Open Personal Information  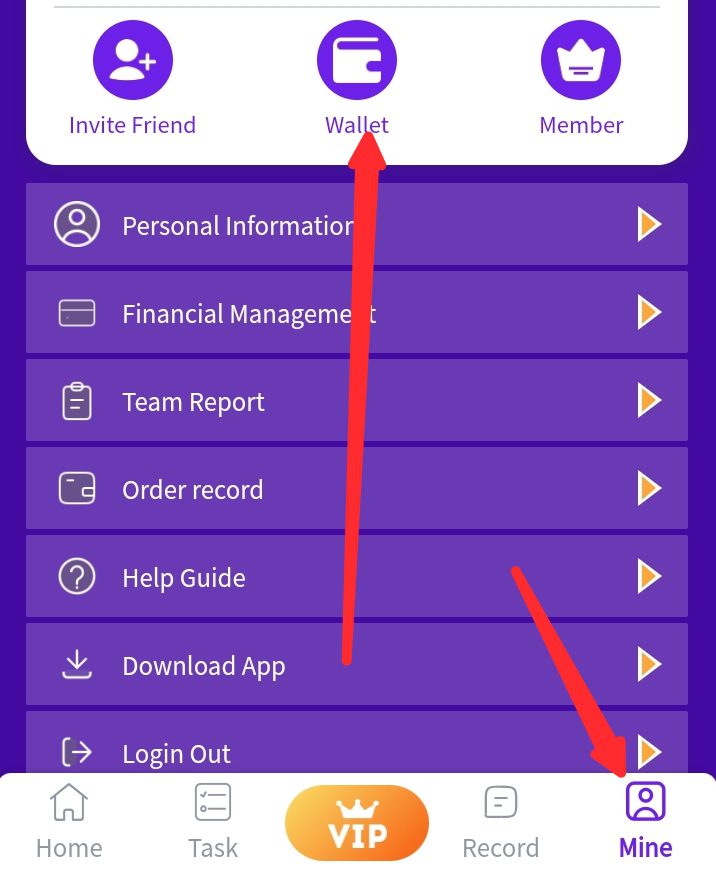pyautogui.click(x=356, y=225)
